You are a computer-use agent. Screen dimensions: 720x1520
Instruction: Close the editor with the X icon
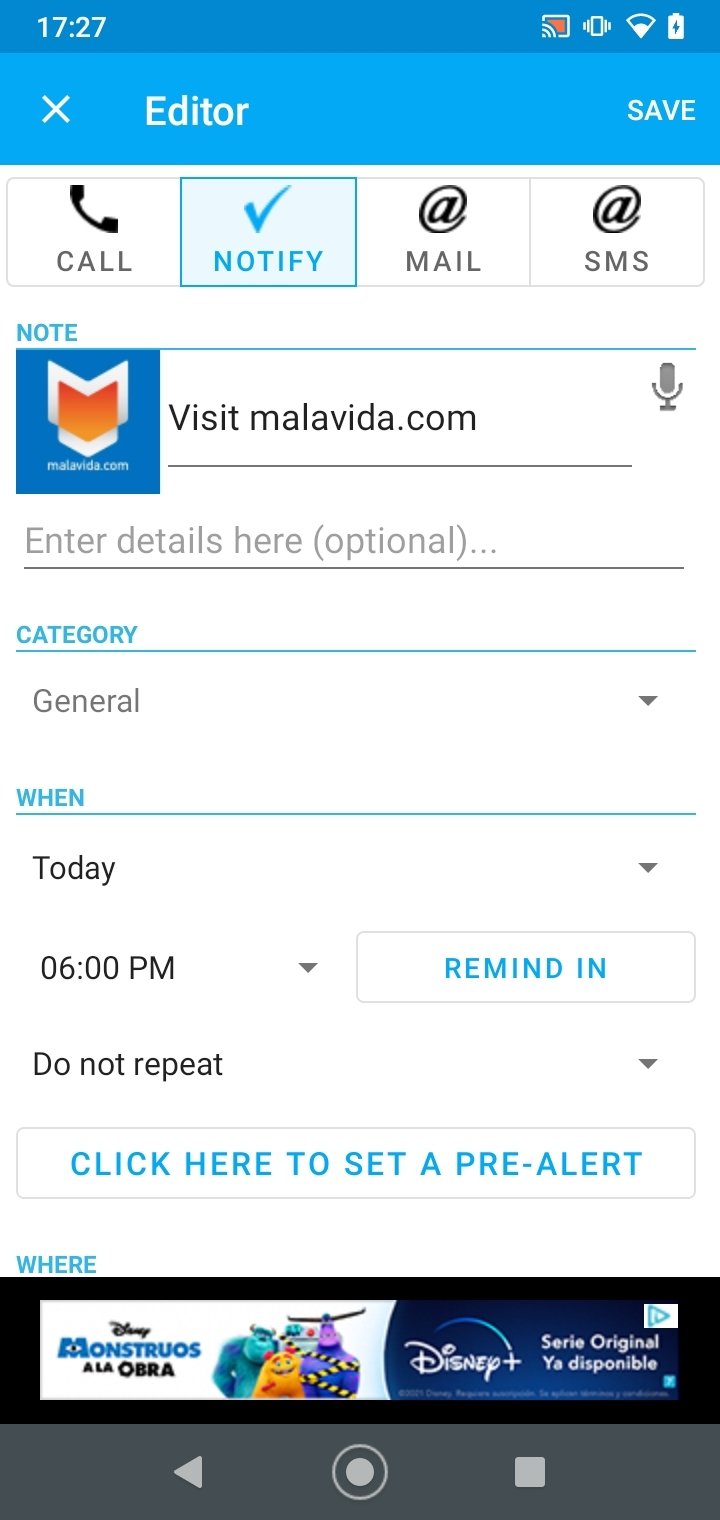pos(56,109)
